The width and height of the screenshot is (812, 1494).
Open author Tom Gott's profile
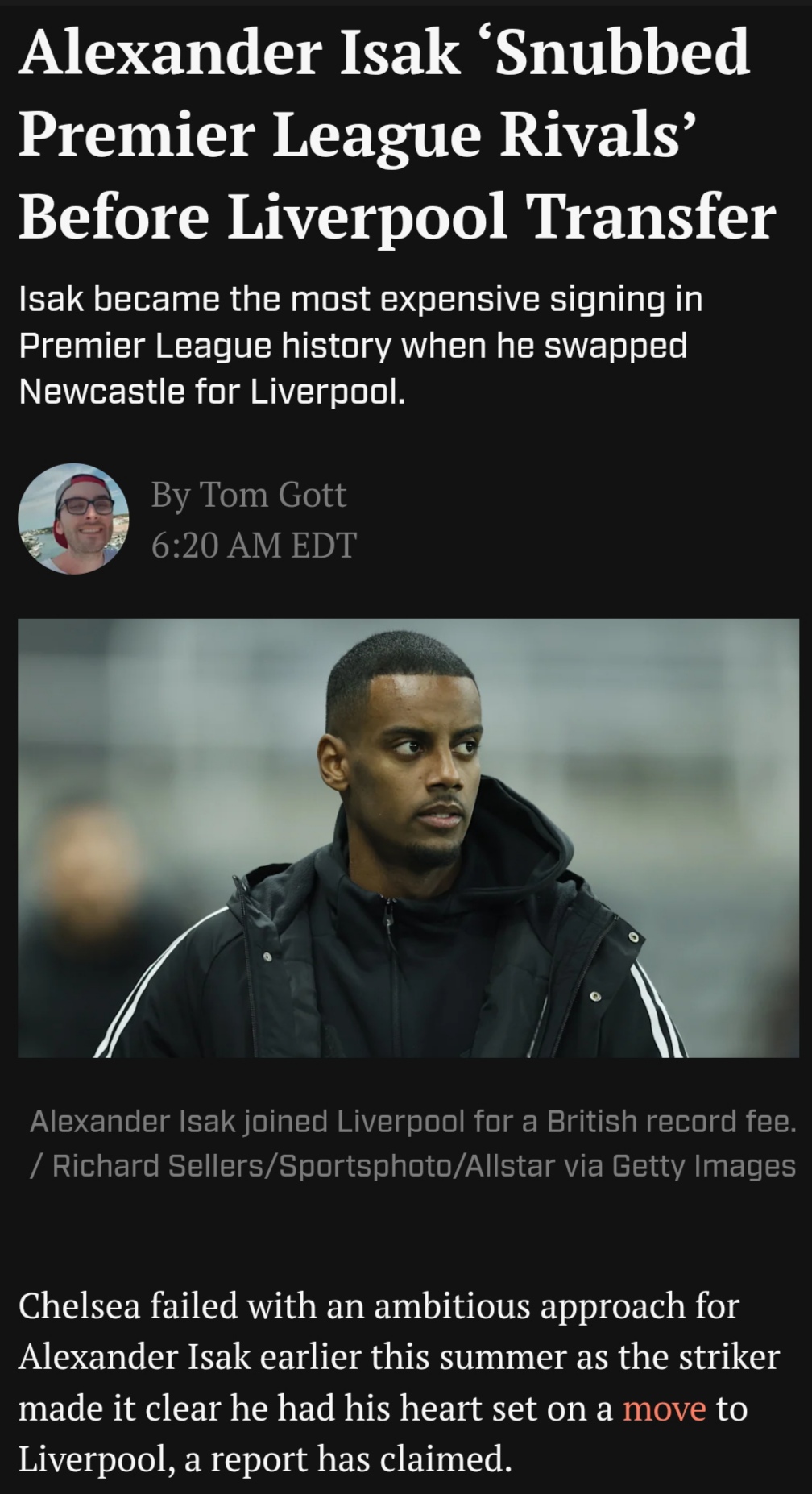[271, 494]
